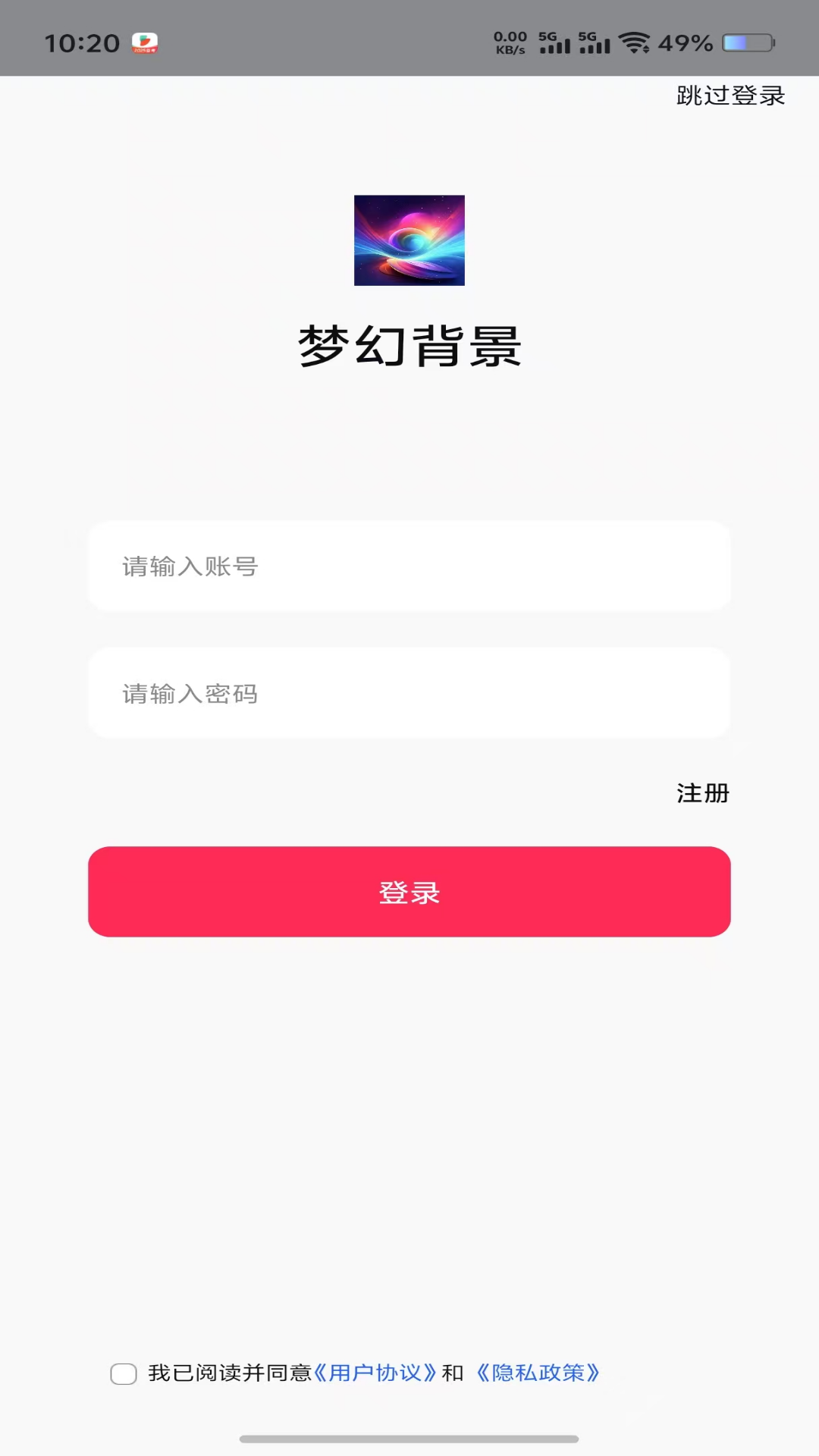Image resolution: width=819 pixels, height=1456 pixels.
Task: Tap the network speed indicator showing 0.00 KB/s
Action: pyautogui.click(x=510, y=43)
